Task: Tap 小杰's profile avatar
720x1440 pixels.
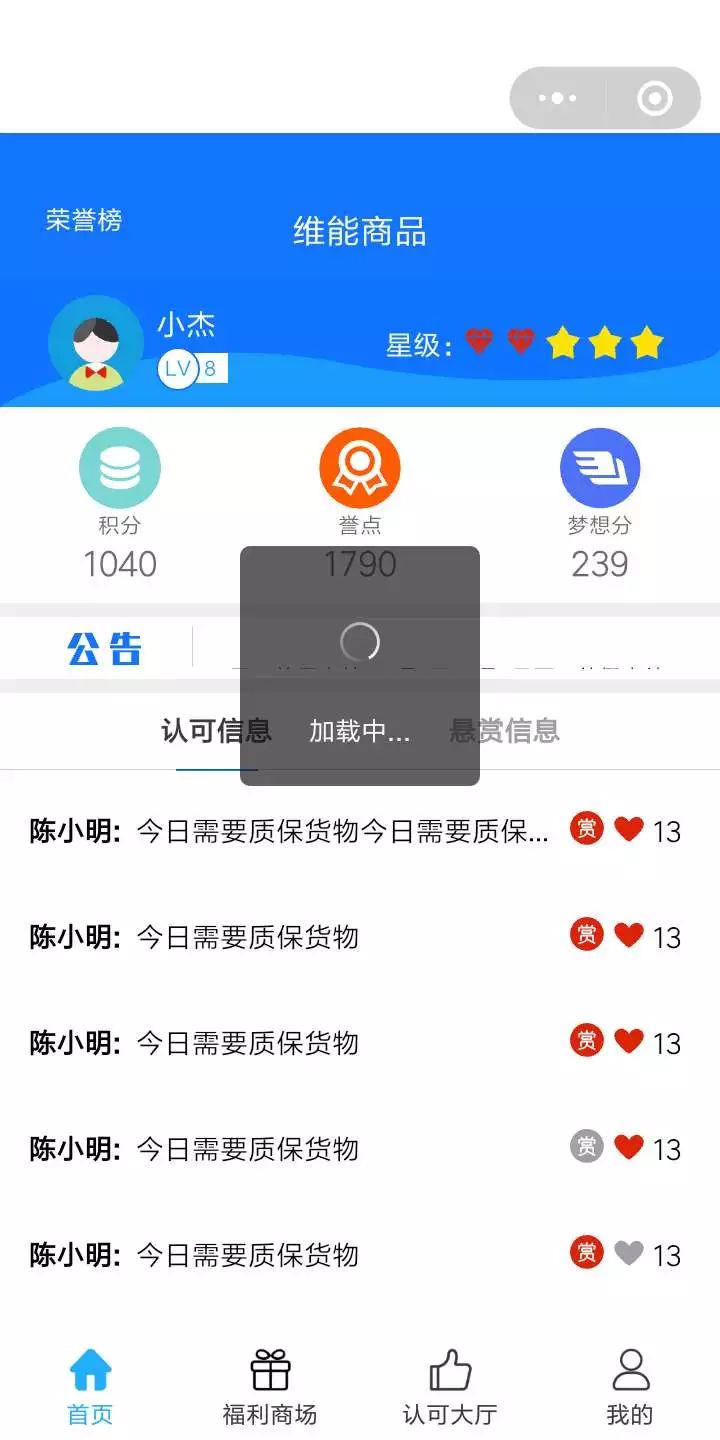Action: pyautogui.click(x=96, y=343)
